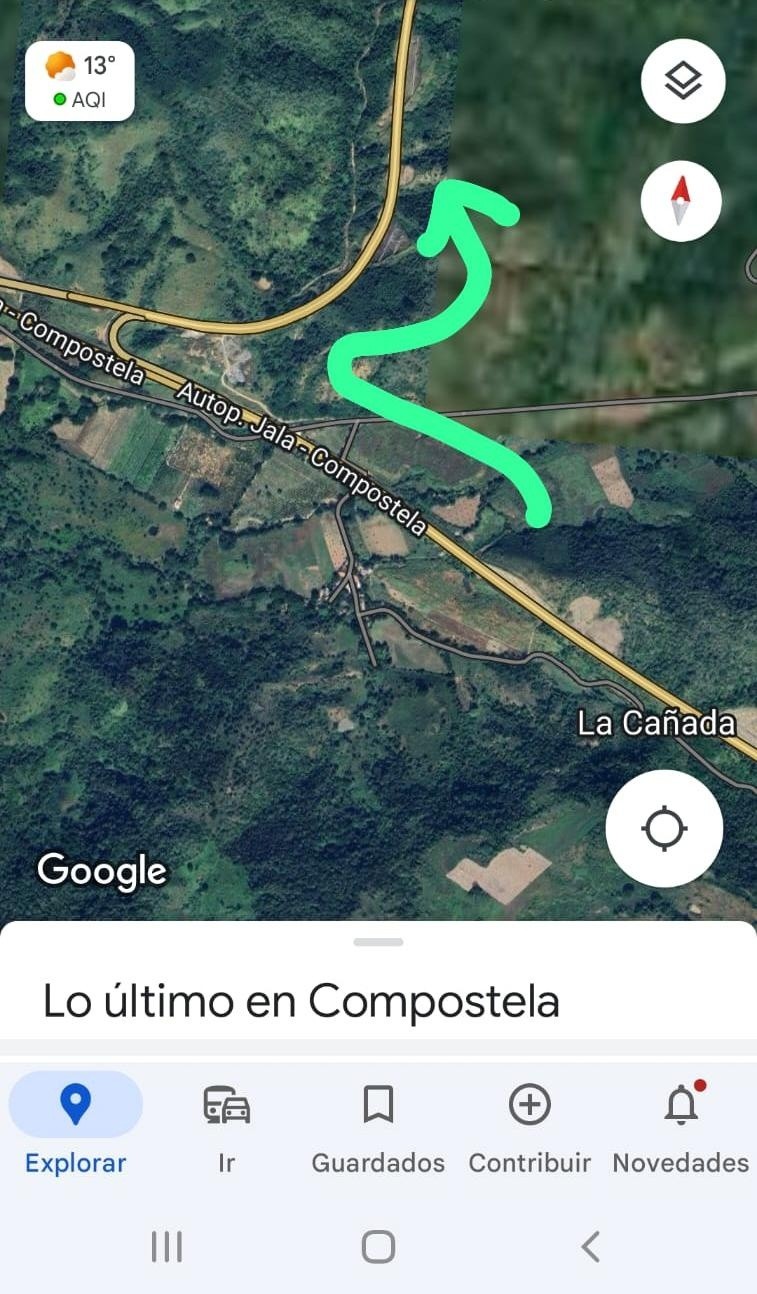Open recent apps from navigation bar
757x1294 pixels.
[166, 1246]
